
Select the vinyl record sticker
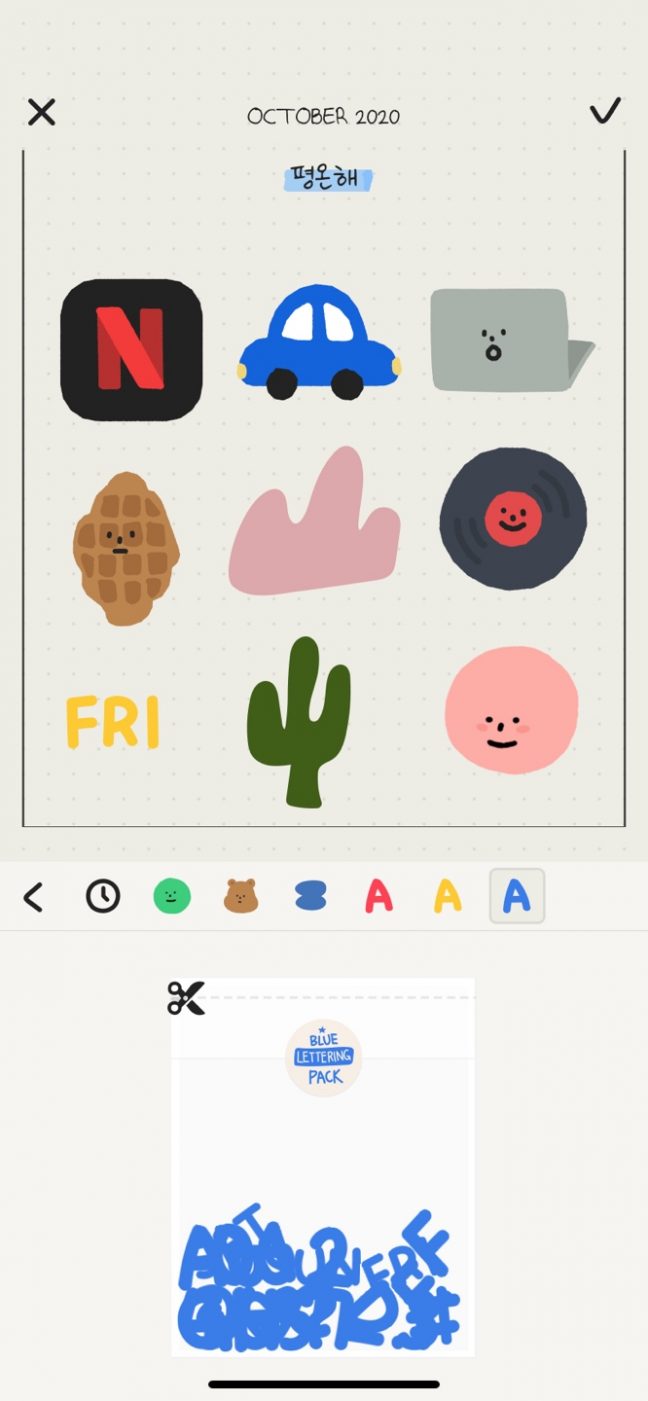[x=513, y=519]
